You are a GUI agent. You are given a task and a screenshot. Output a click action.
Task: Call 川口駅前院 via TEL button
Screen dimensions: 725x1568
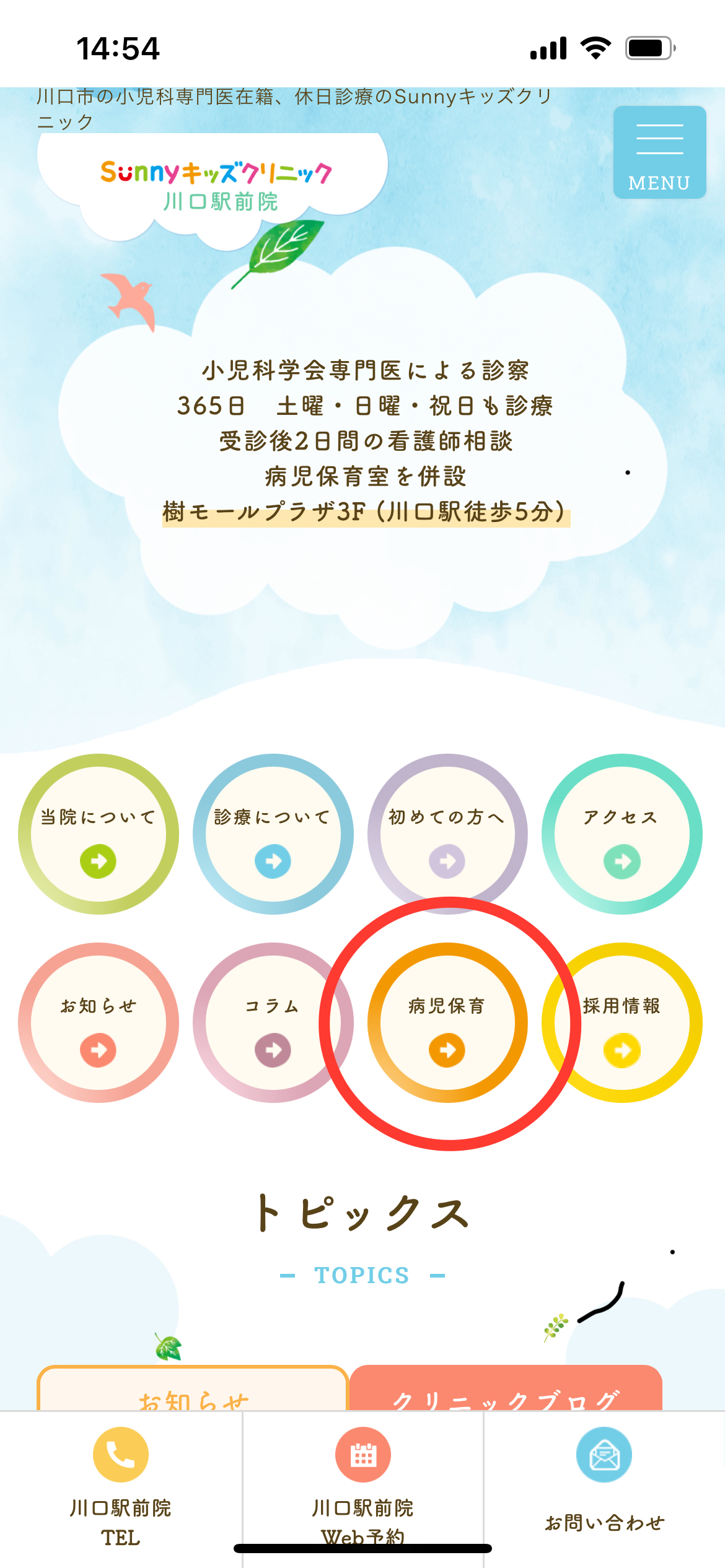(121, 1486)
